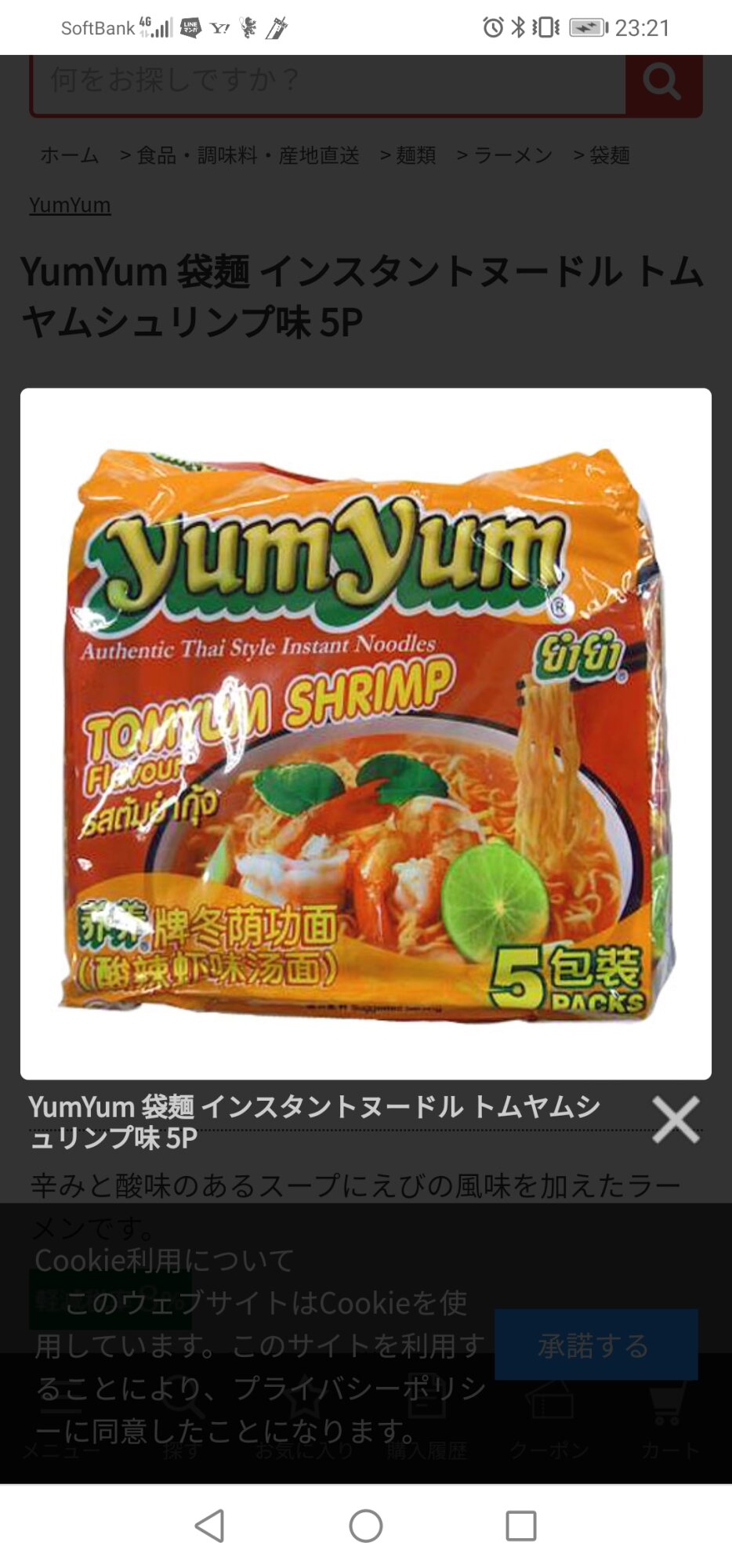Viewport: 732px width, 1568px height.
Task: Go back with the system back button
Action: [x=210, y=1526]
